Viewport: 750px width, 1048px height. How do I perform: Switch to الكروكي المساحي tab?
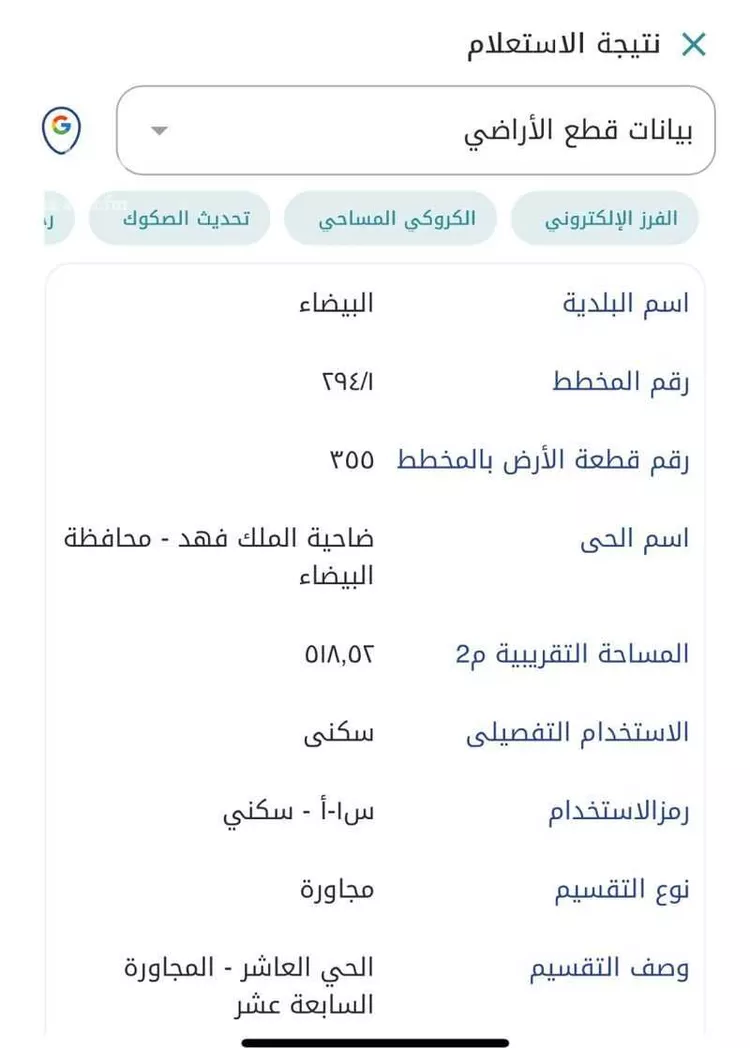point(390,218)
